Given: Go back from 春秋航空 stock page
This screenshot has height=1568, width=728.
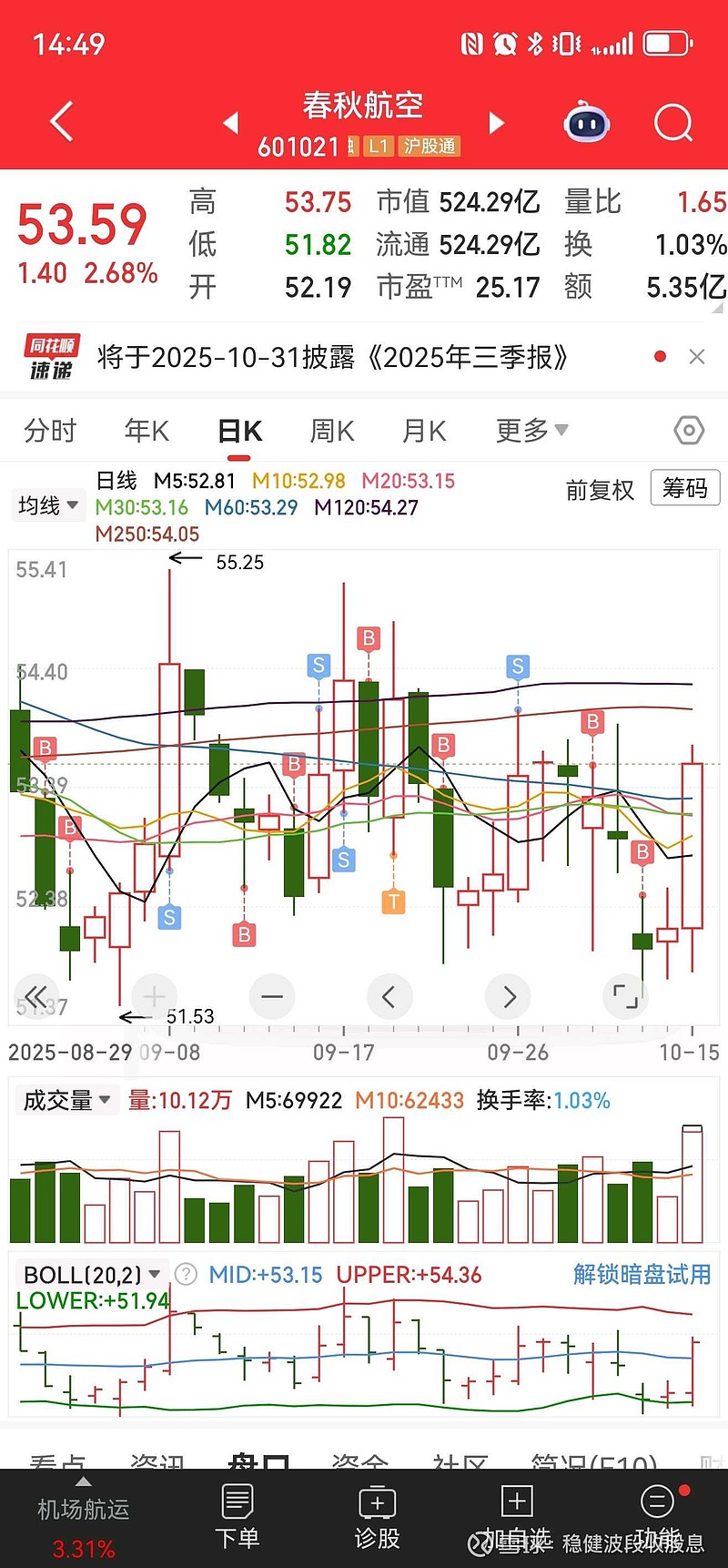Looking at the screenshot, I should 61,122.
